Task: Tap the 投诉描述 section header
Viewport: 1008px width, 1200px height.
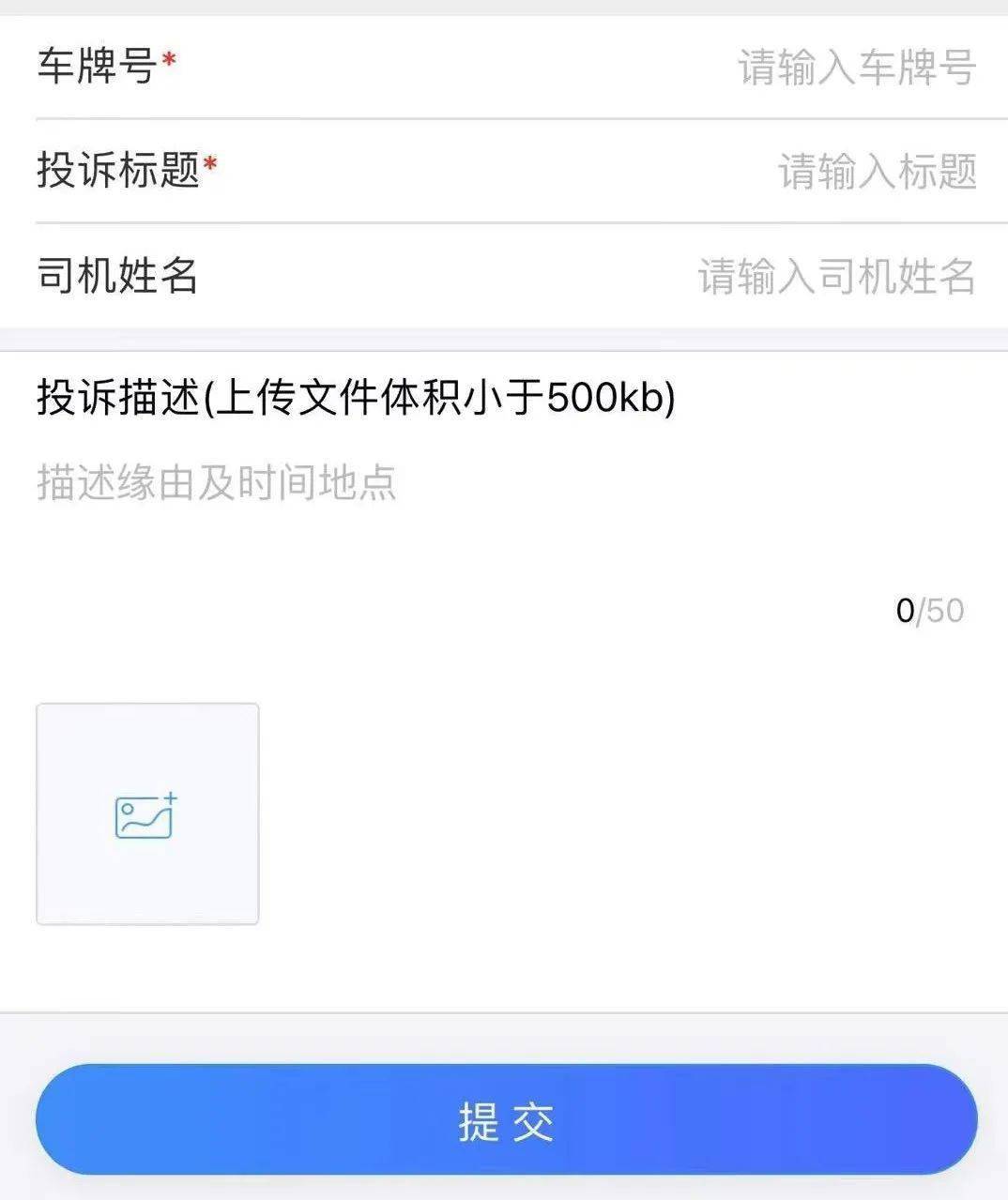Action: click(x=355, y=398)
